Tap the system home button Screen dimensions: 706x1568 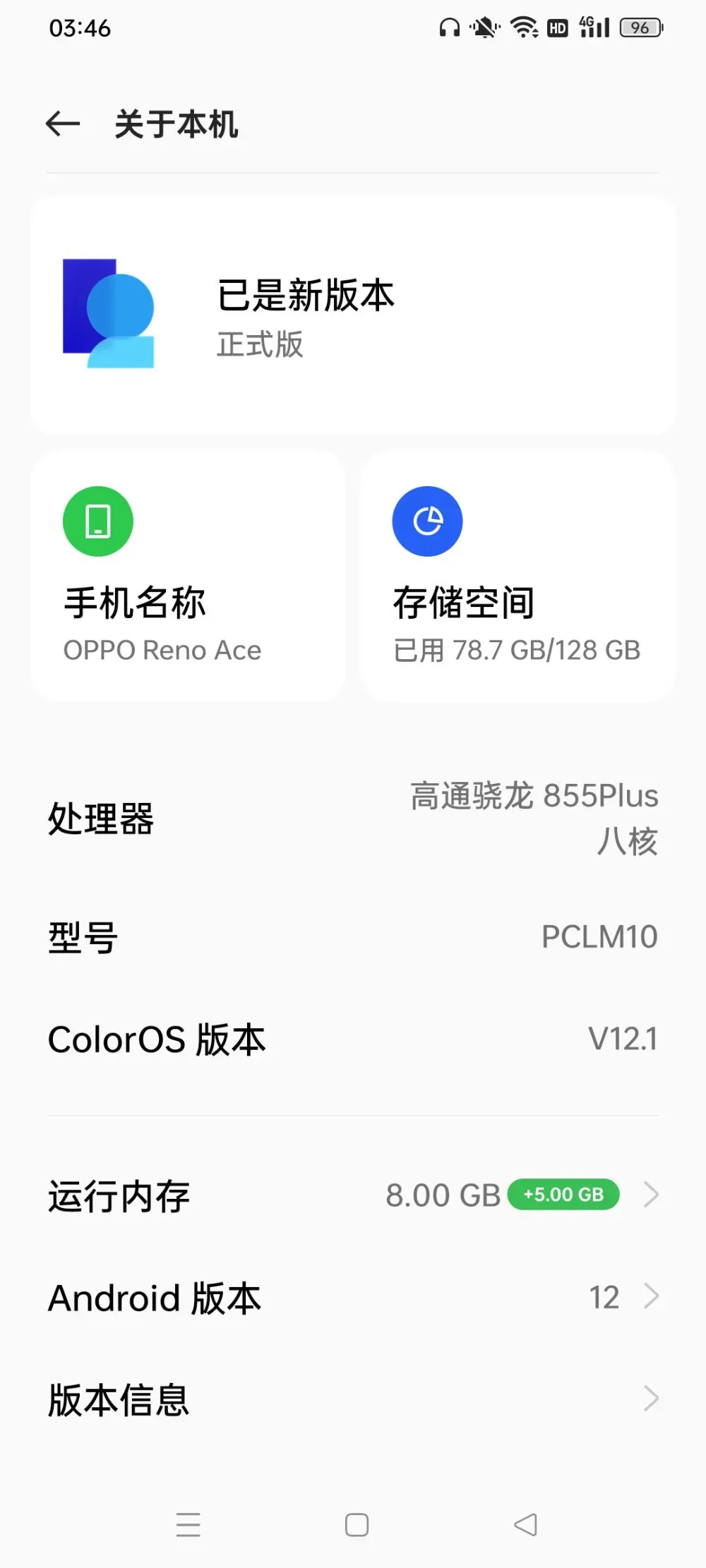357,1524
